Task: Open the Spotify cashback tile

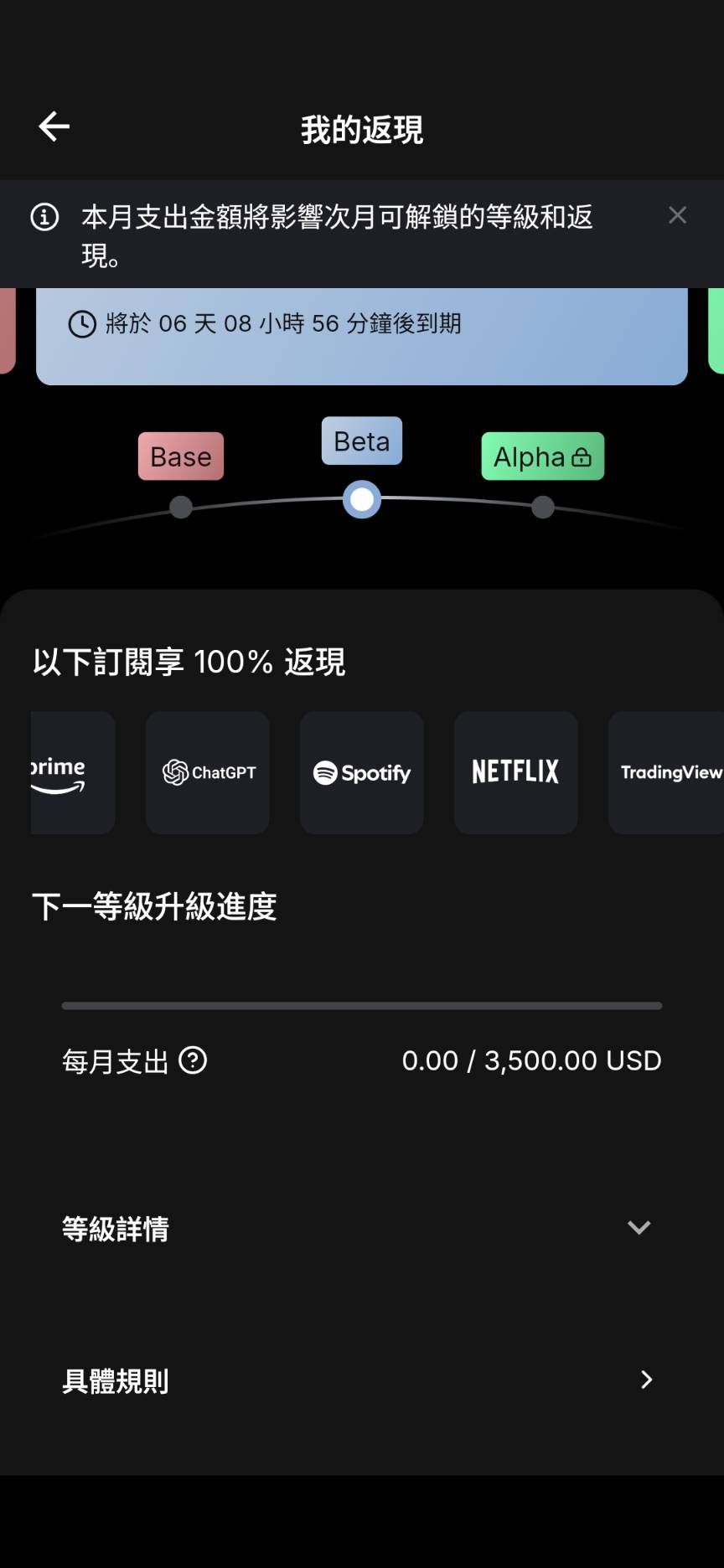Action: pyautogui.click(x=361, y=772)
